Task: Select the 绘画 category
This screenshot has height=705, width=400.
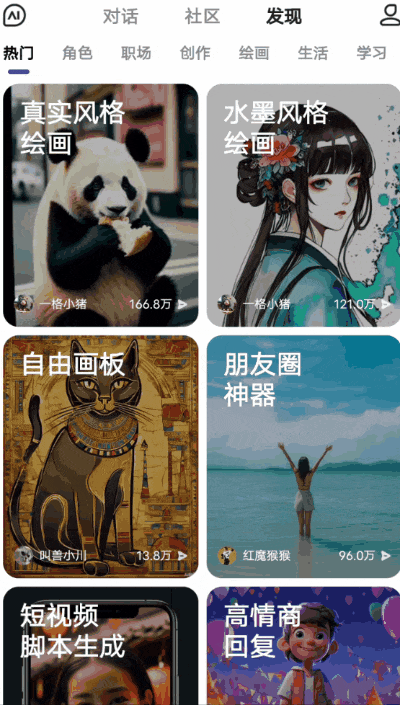Action: 254,53
